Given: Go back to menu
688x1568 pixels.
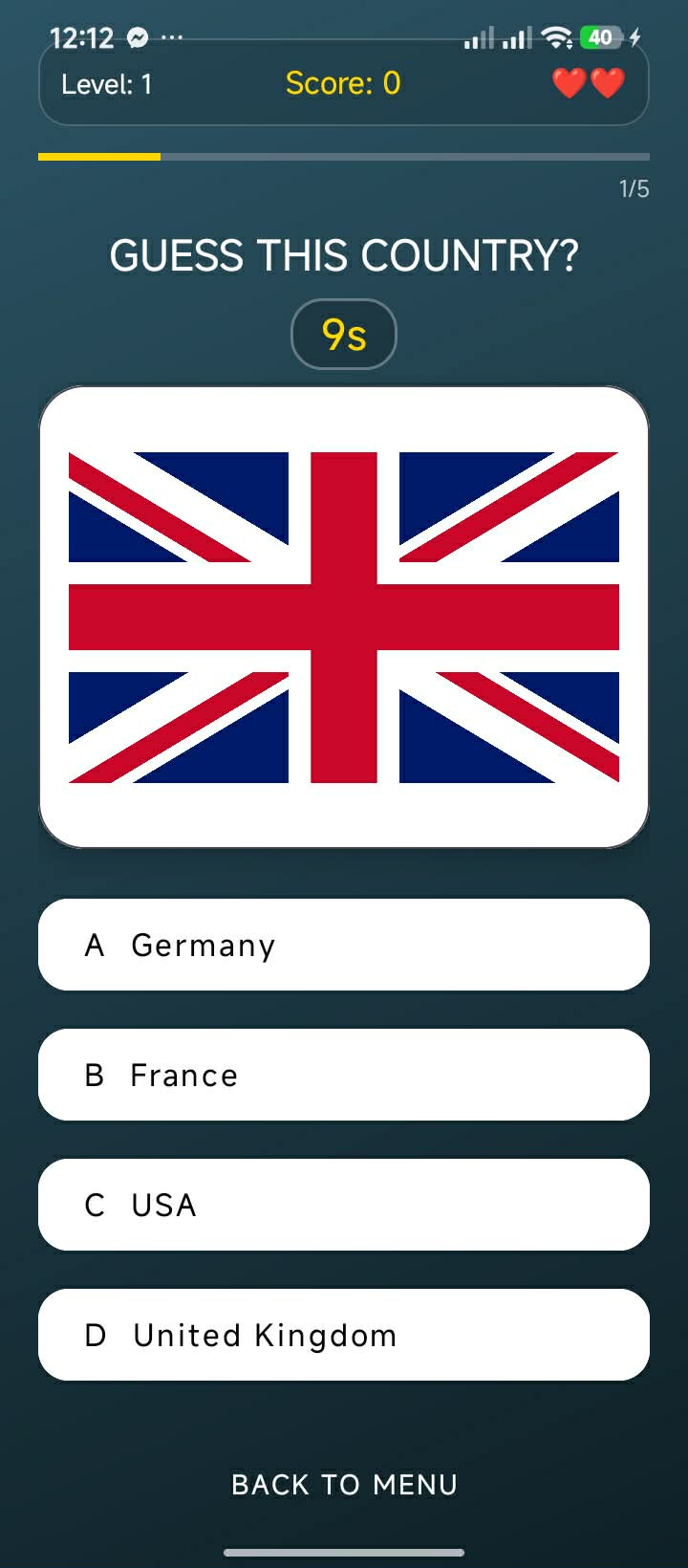Looking at the screenshot, I should [x=344, y=1485].
